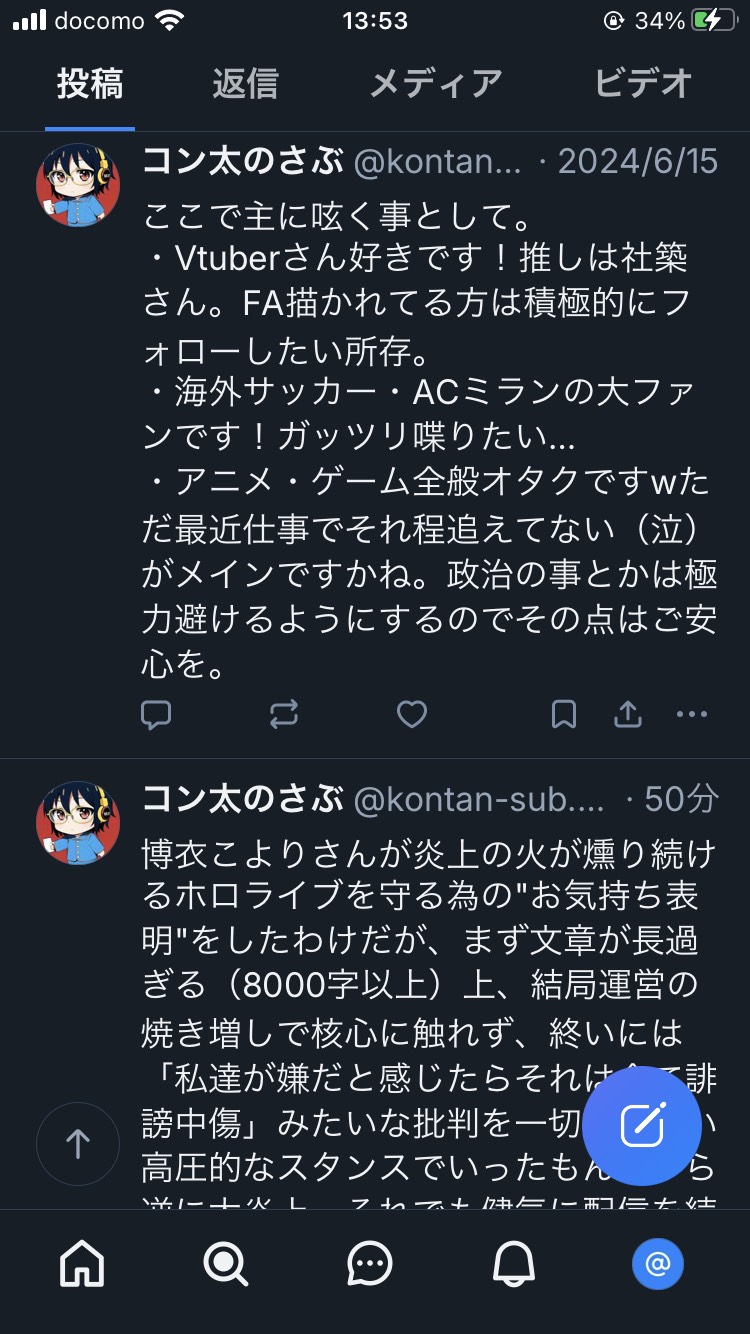Screen dimensions: 750x1334
Task: Switch to the ビデオ tab
Action: point(643,85)
